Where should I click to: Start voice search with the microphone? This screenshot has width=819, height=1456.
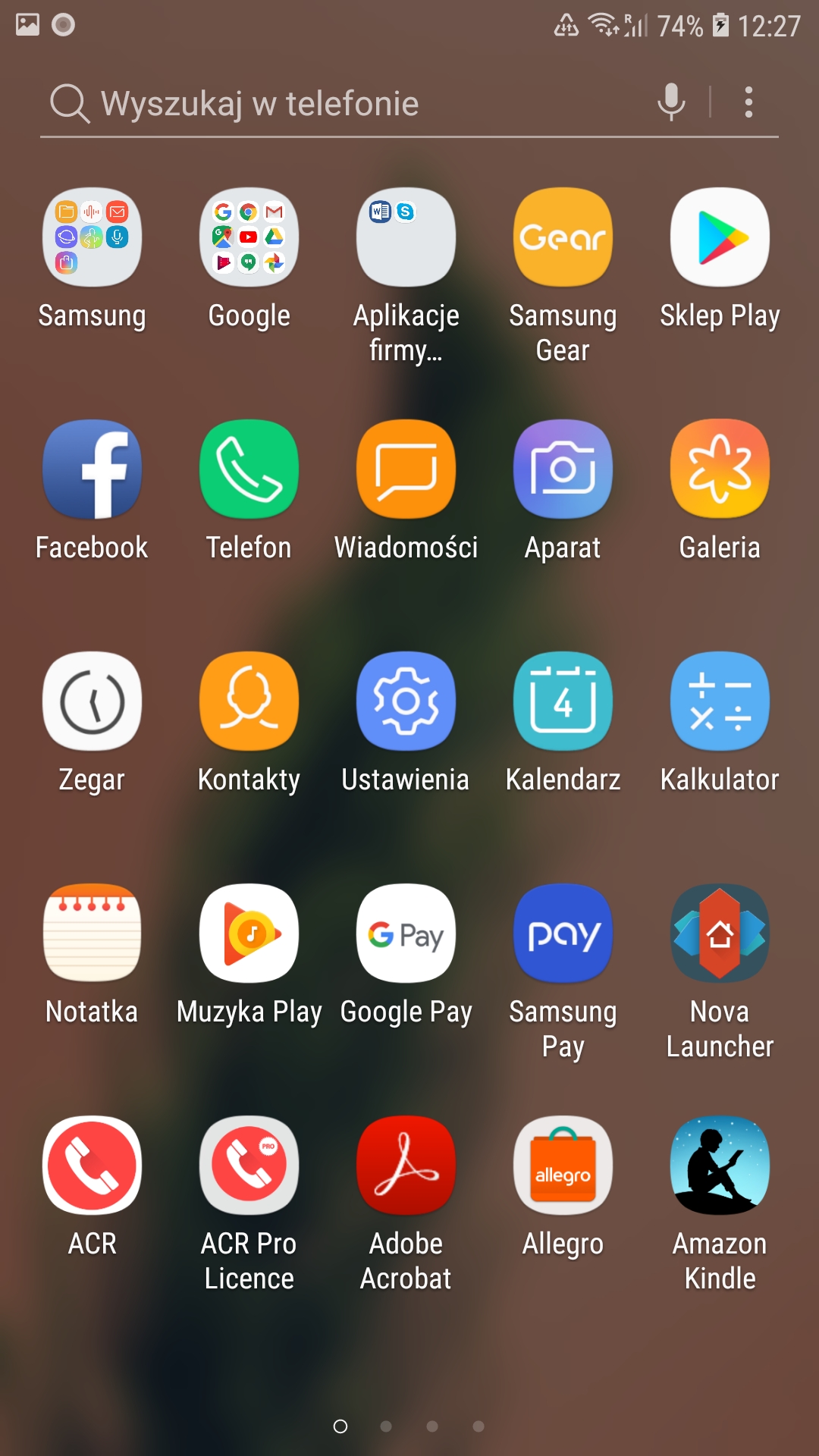click(671, 102)
